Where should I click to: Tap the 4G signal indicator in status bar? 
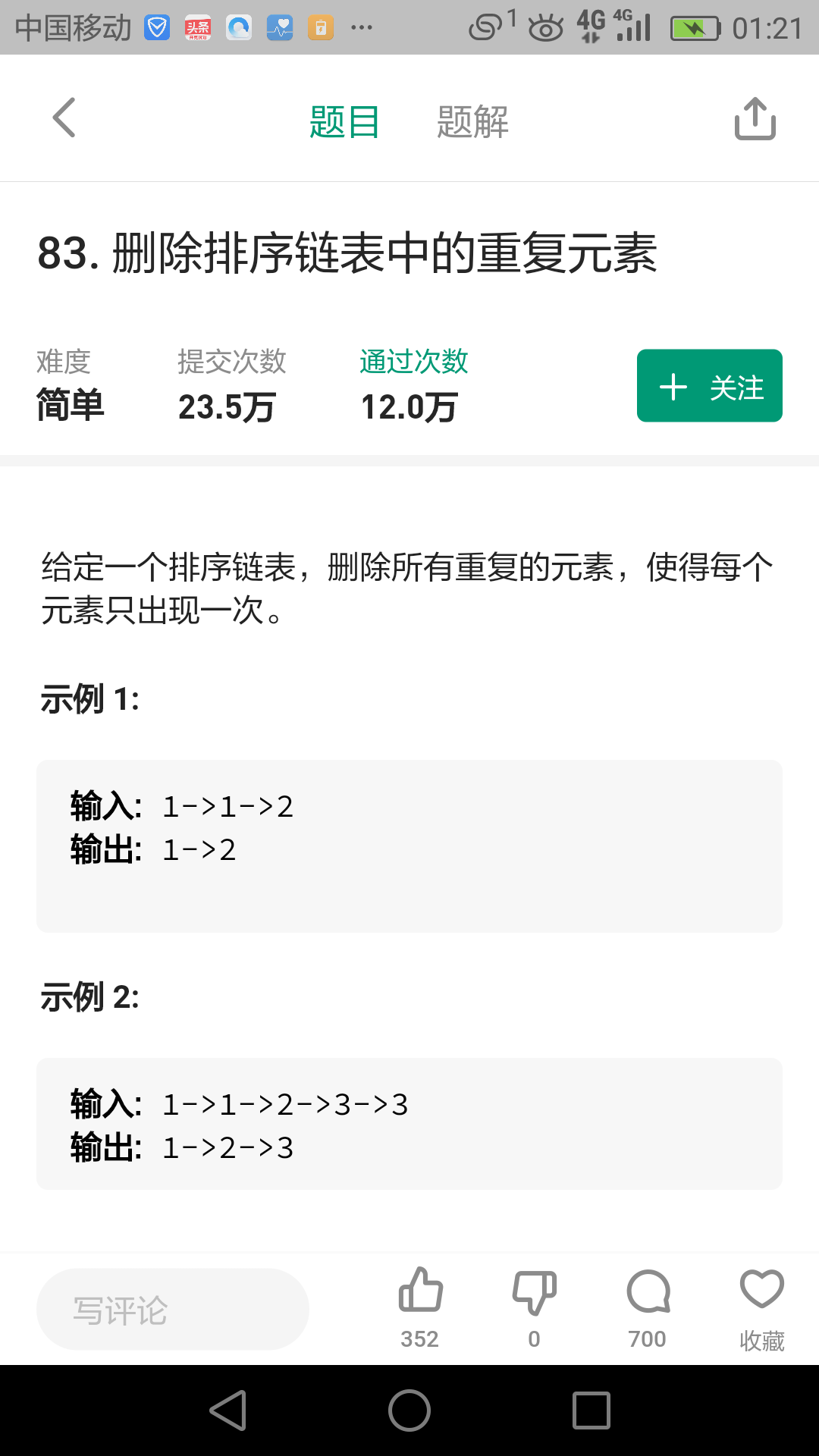tap(633, 25)
